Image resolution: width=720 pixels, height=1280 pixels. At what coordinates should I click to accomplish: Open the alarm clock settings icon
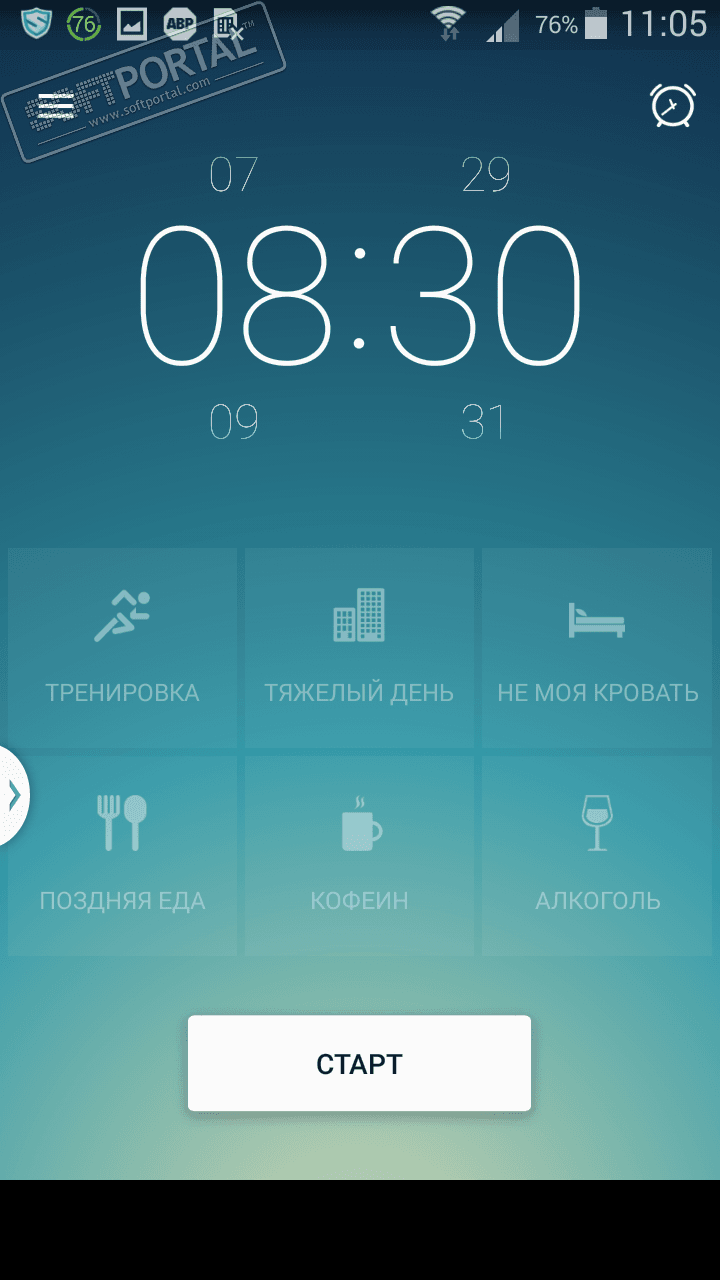point(673,105)
